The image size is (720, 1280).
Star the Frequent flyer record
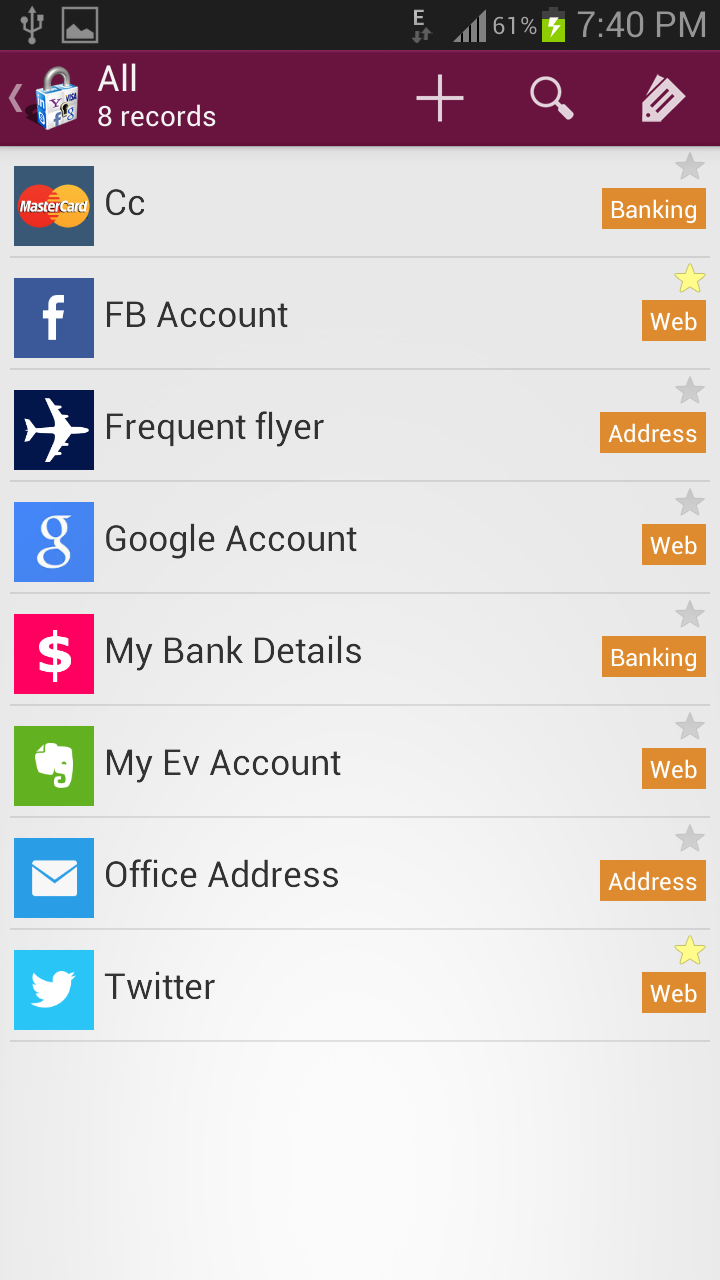tap(689, 391)
